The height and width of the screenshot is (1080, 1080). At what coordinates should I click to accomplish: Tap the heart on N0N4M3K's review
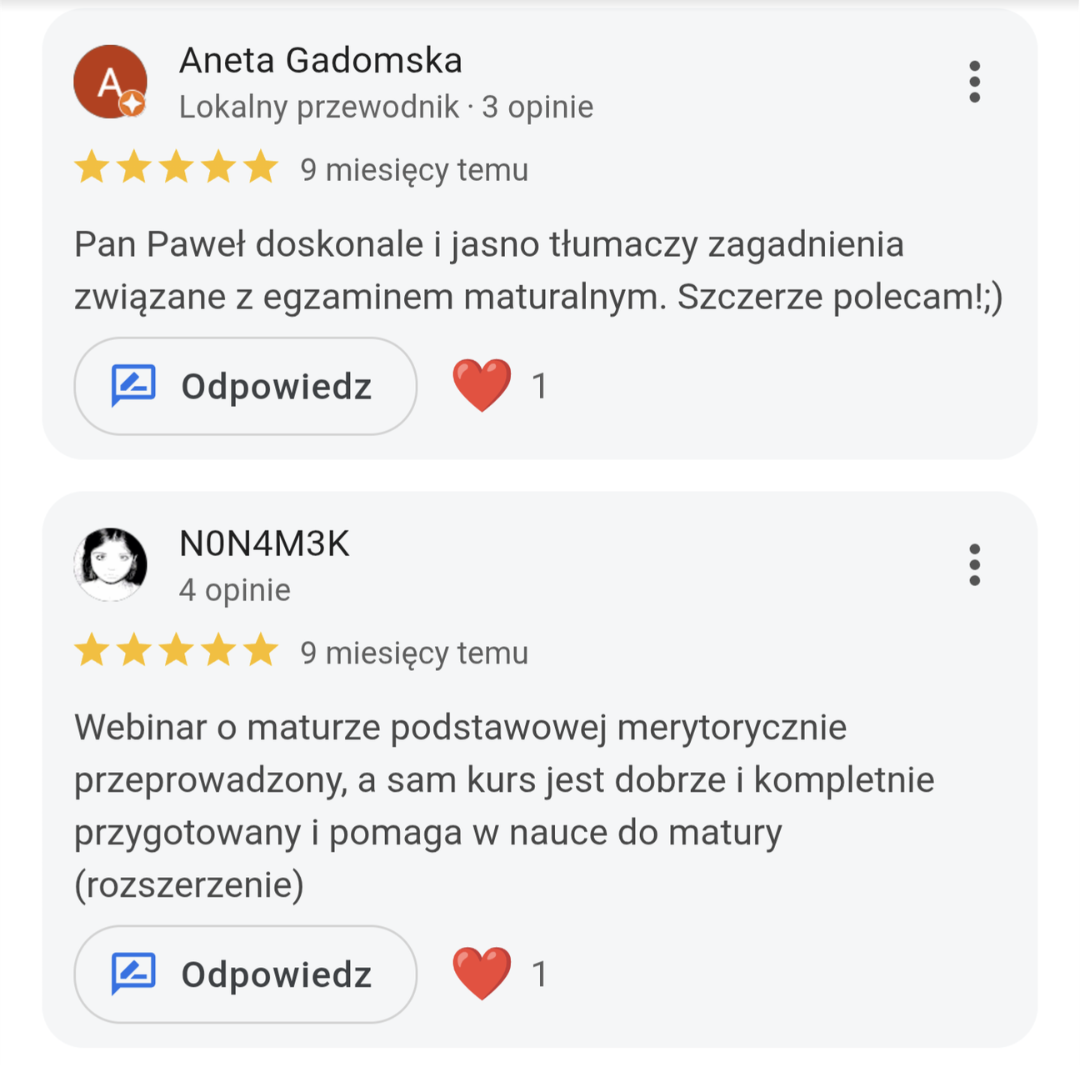point(482,974)
